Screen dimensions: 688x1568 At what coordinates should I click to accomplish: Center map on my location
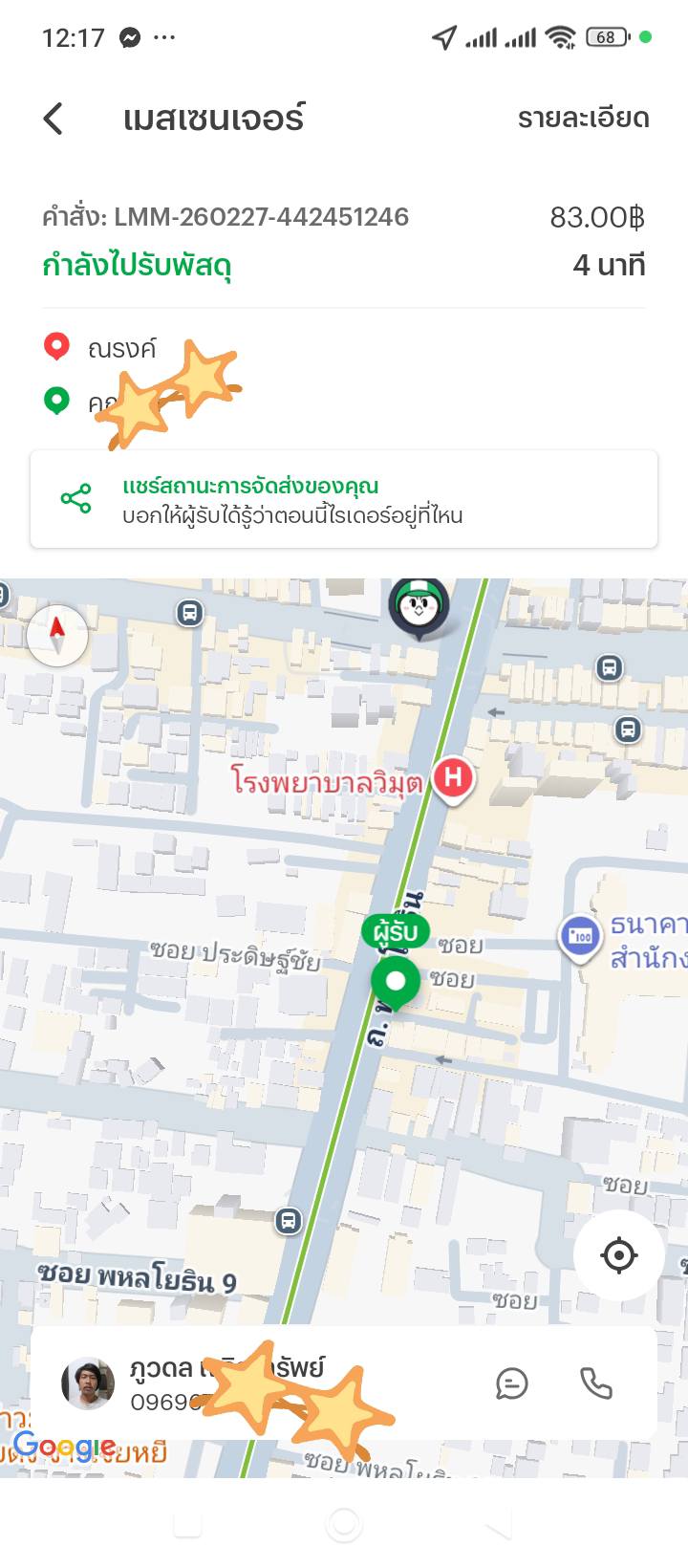(618, 1254)
